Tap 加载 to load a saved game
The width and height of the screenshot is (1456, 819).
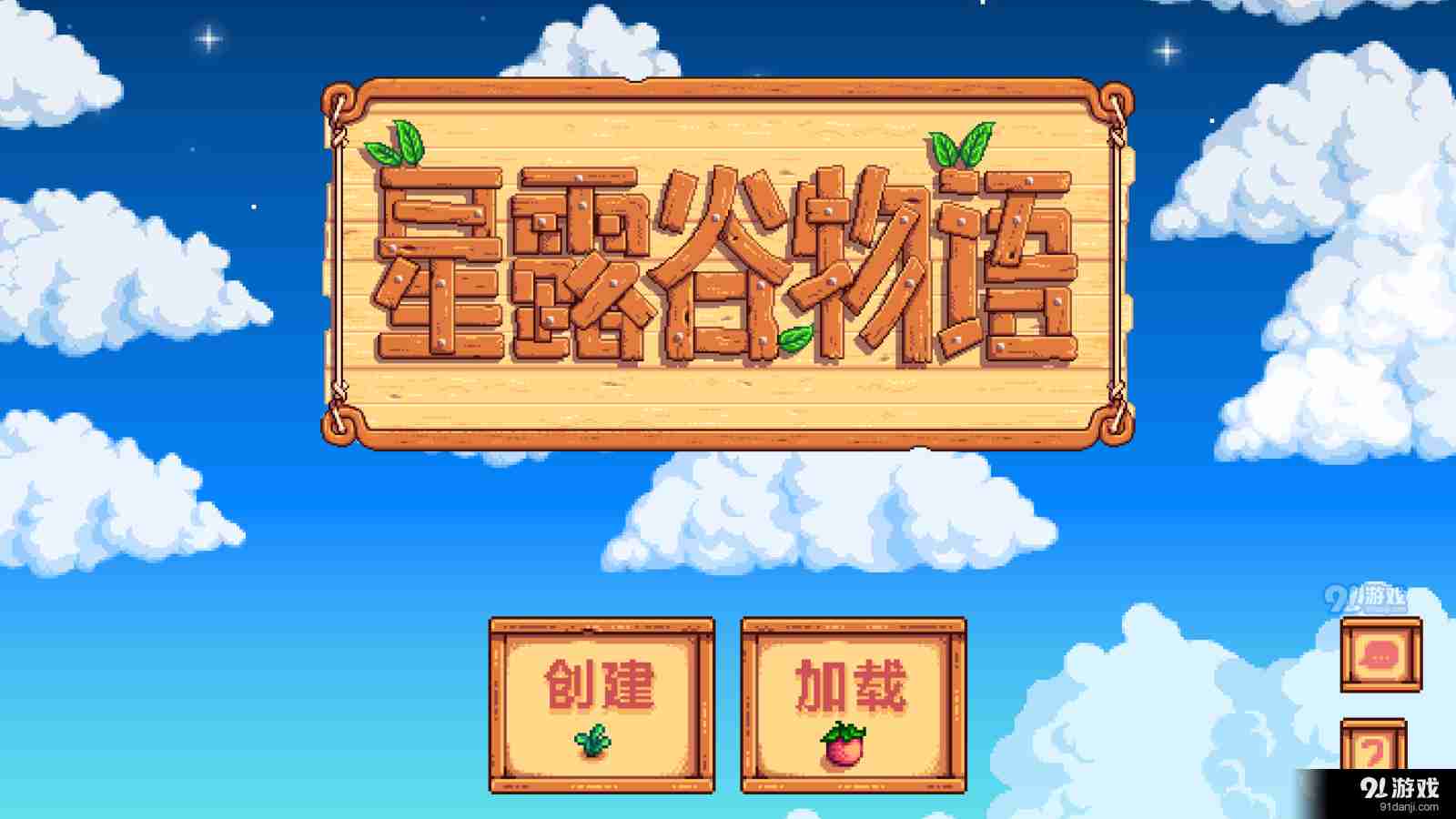[x=853, y=705]
